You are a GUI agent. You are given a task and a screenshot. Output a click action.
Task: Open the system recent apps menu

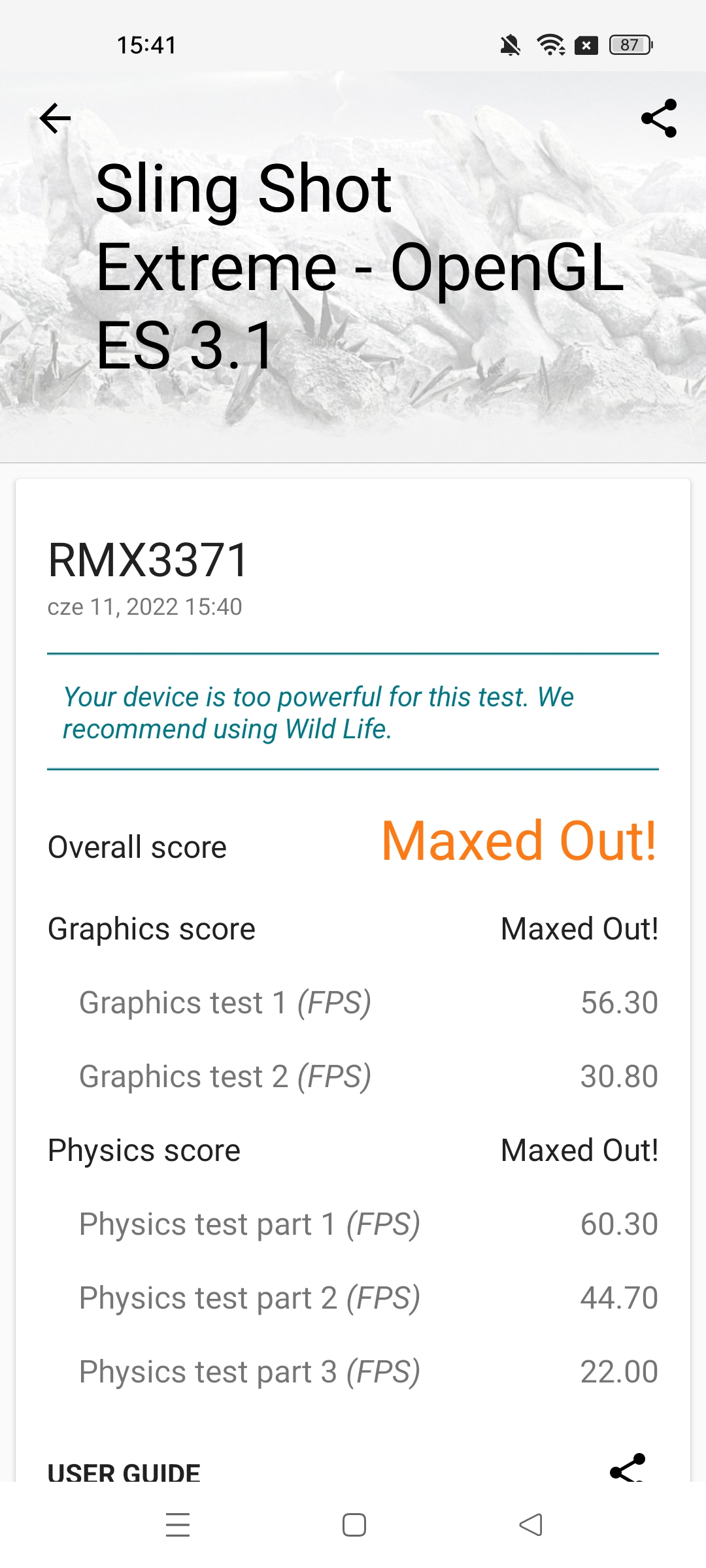point(177,1524)
